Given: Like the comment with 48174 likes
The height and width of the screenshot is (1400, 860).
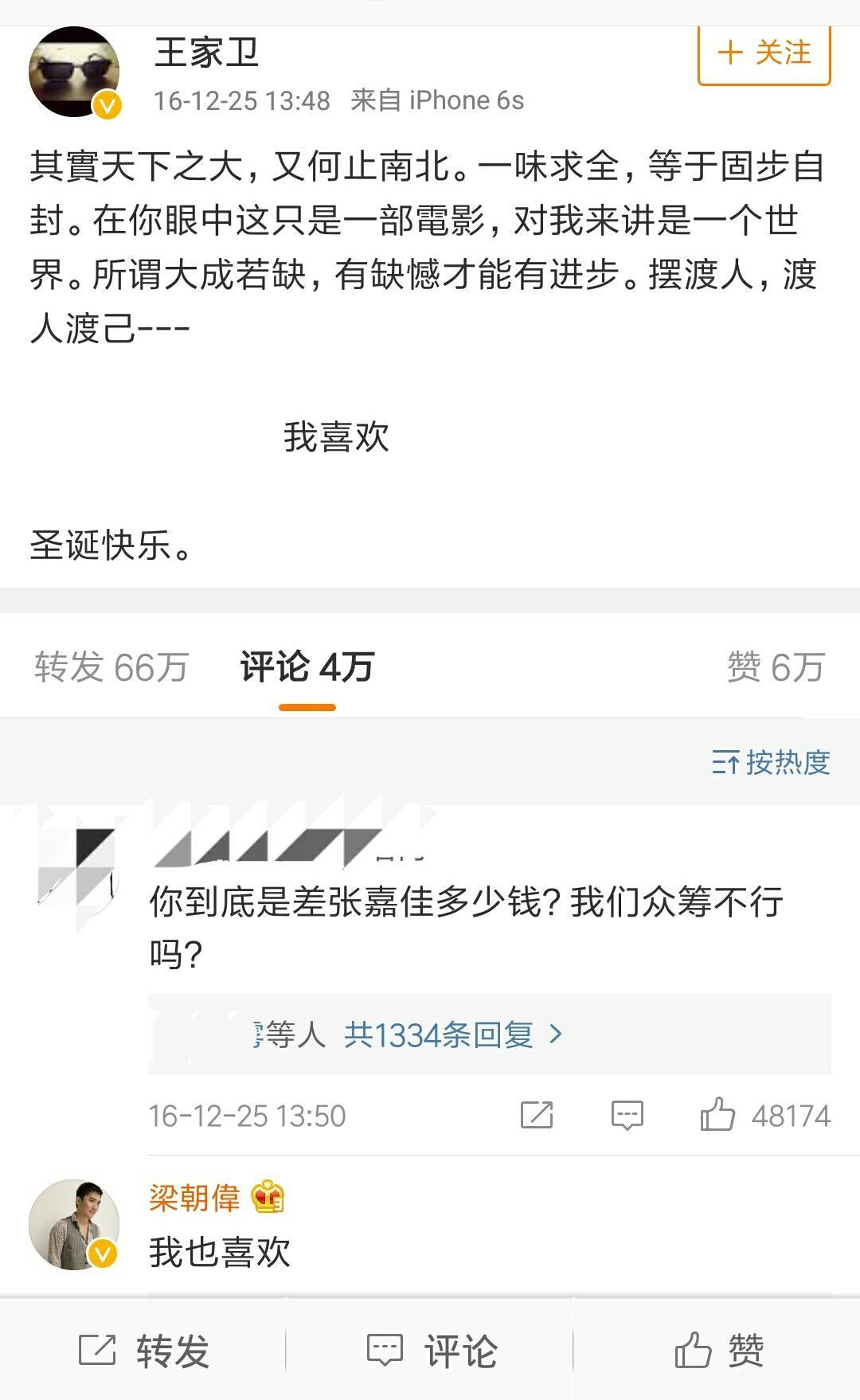Looking at the screenshot, I should click(x=718, y=1115).
